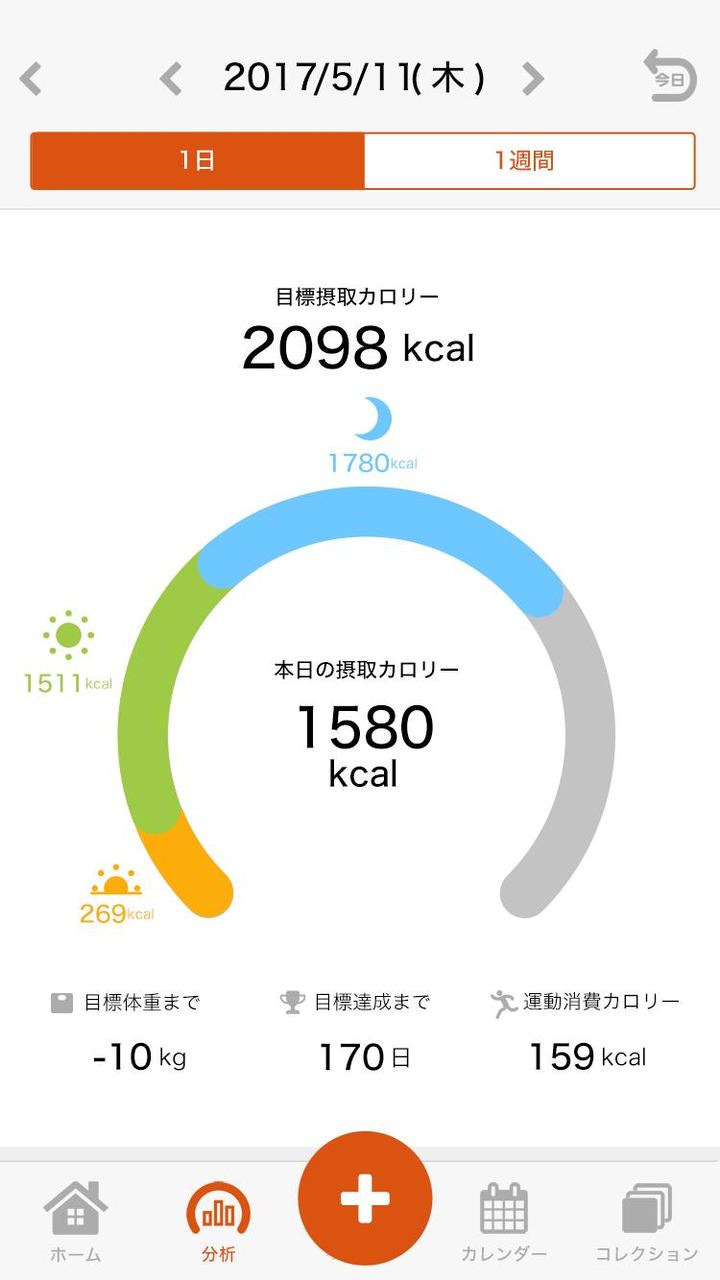Switch to the 1週間 weekly view tab

[531, 160]
